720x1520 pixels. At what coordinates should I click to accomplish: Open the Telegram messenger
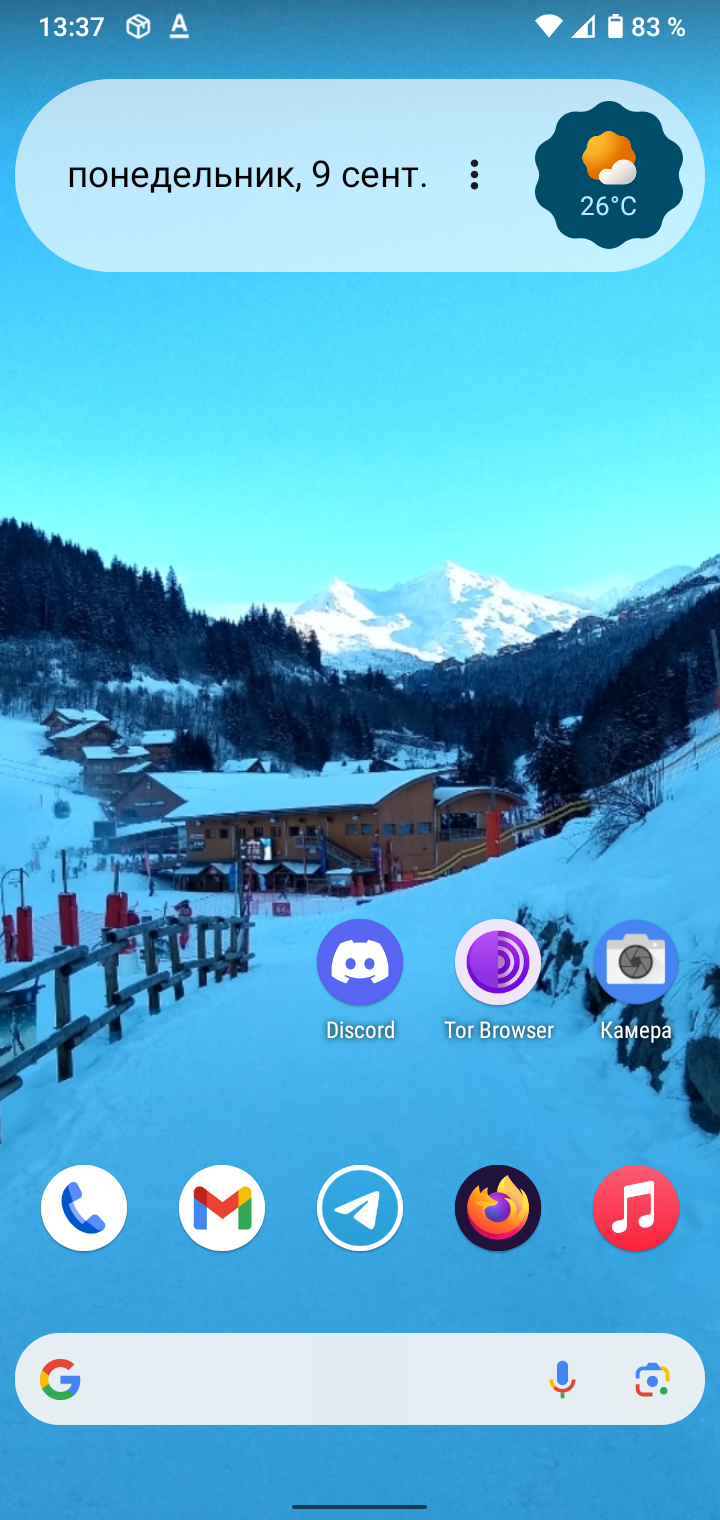(x=360, y=1208)
